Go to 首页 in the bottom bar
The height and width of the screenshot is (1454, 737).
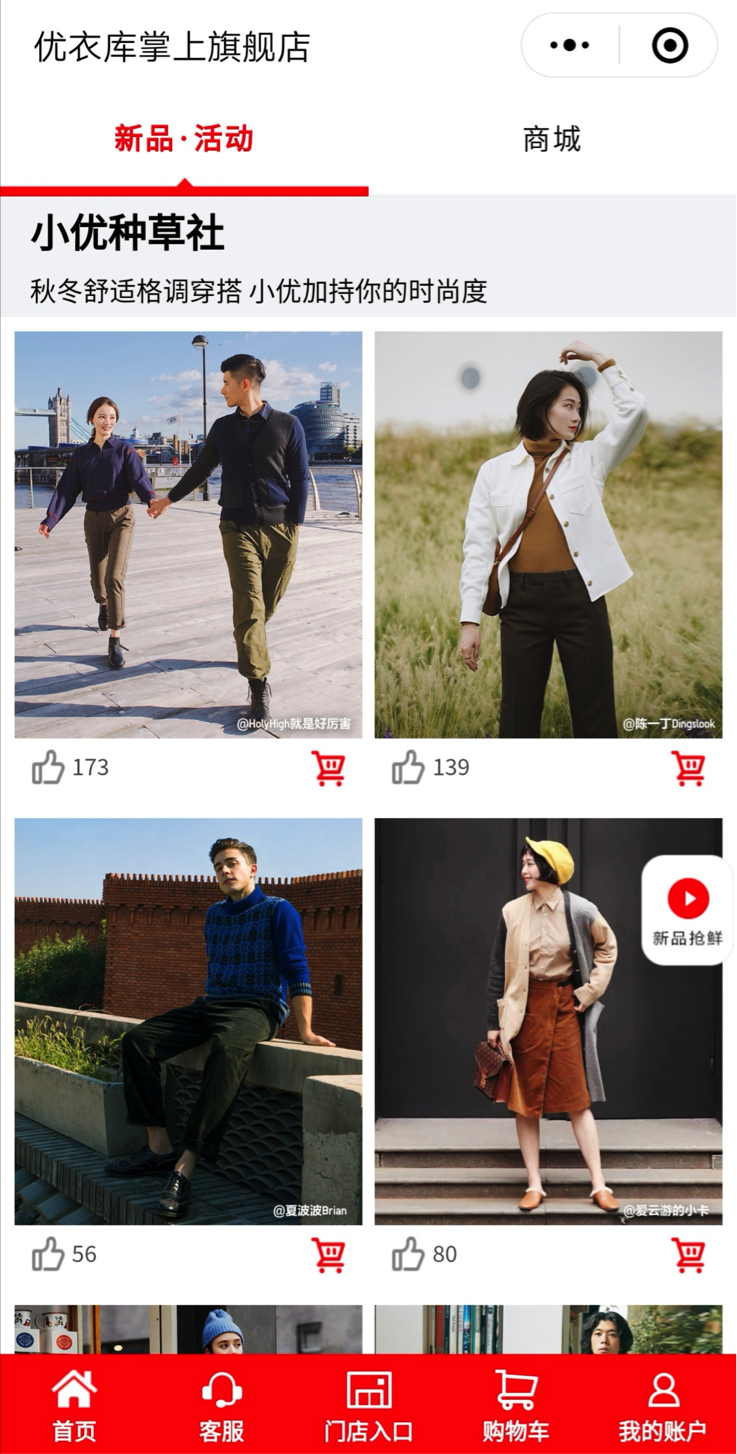coord(74,1406)
